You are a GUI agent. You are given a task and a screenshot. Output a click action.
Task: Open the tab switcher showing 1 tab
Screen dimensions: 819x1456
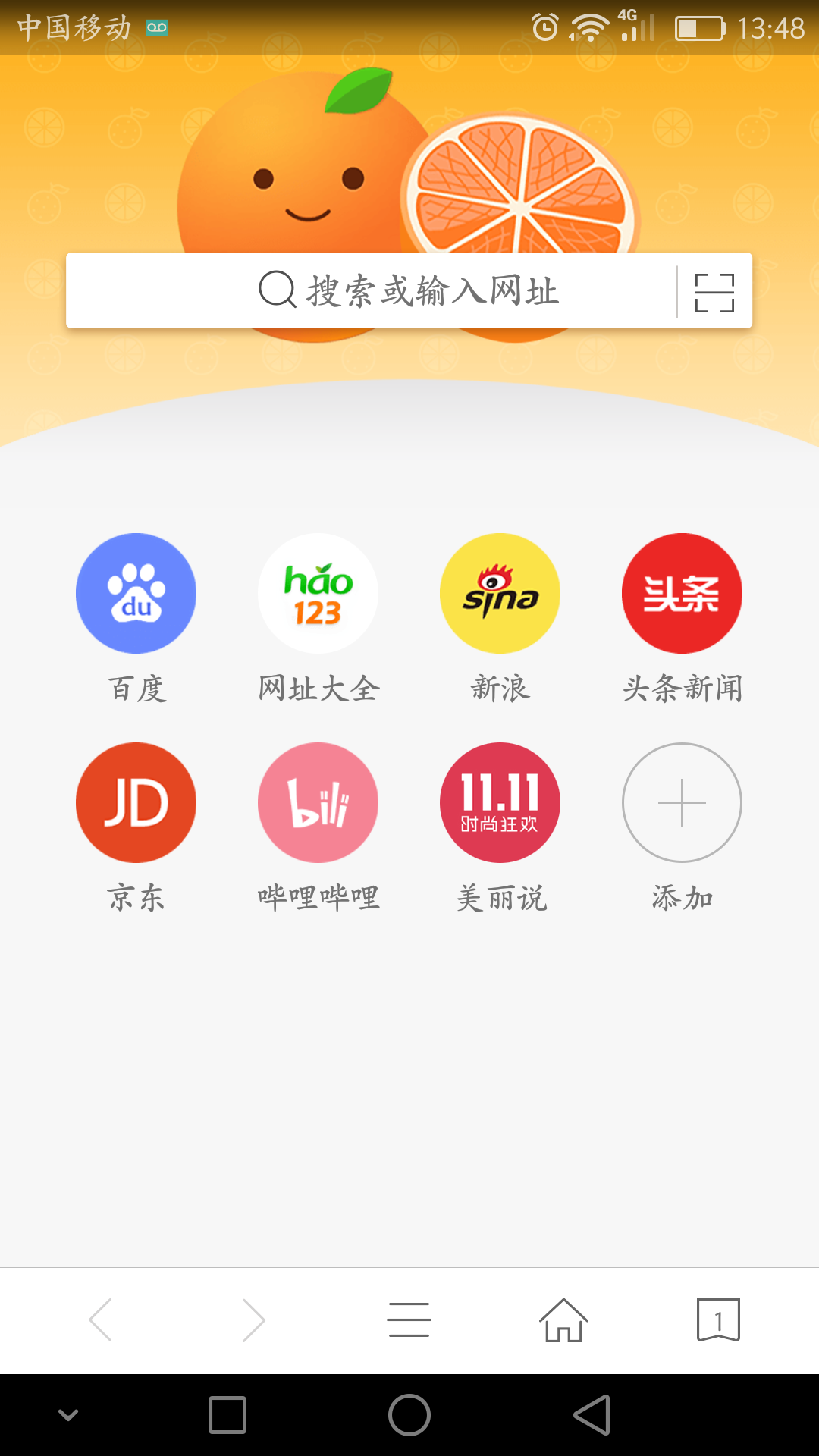click(717, 1319)
